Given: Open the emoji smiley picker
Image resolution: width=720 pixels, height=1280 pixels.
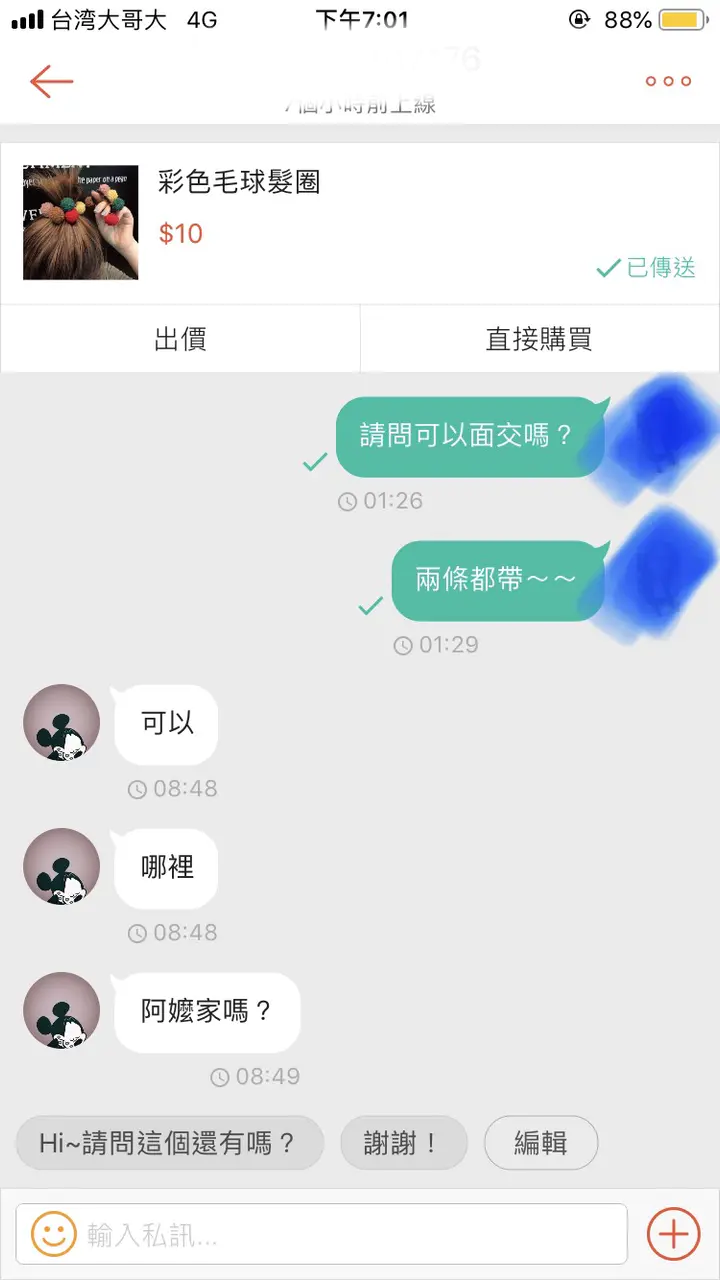Looking at the screenshot, I should click(53, 1235).
